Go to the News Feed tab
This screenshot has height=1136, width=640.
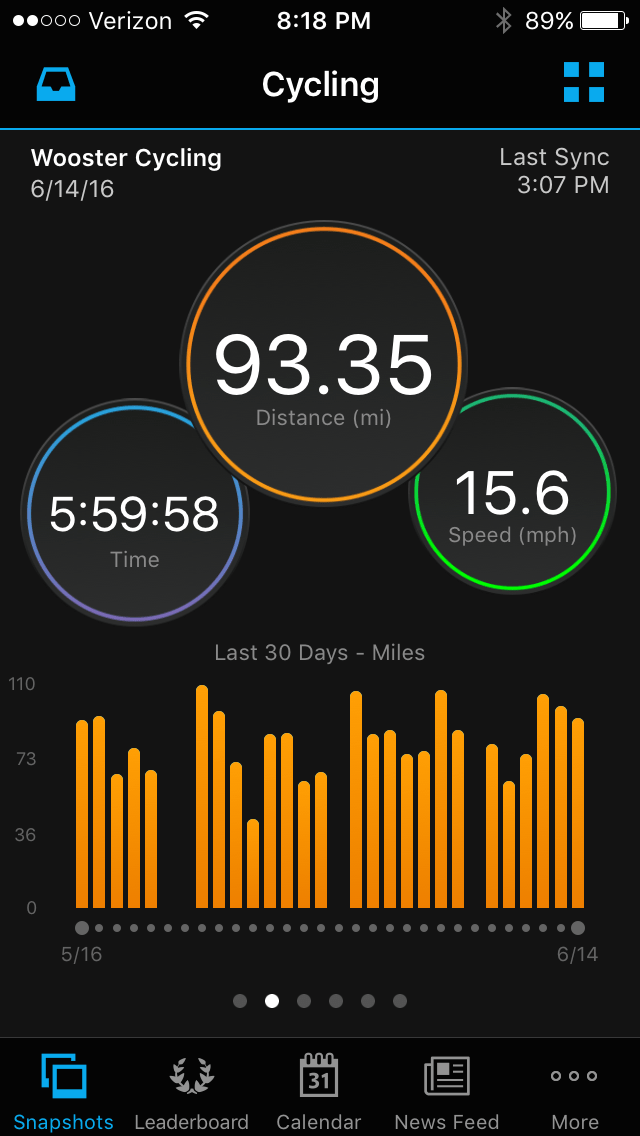click(x=447, y=1091)
